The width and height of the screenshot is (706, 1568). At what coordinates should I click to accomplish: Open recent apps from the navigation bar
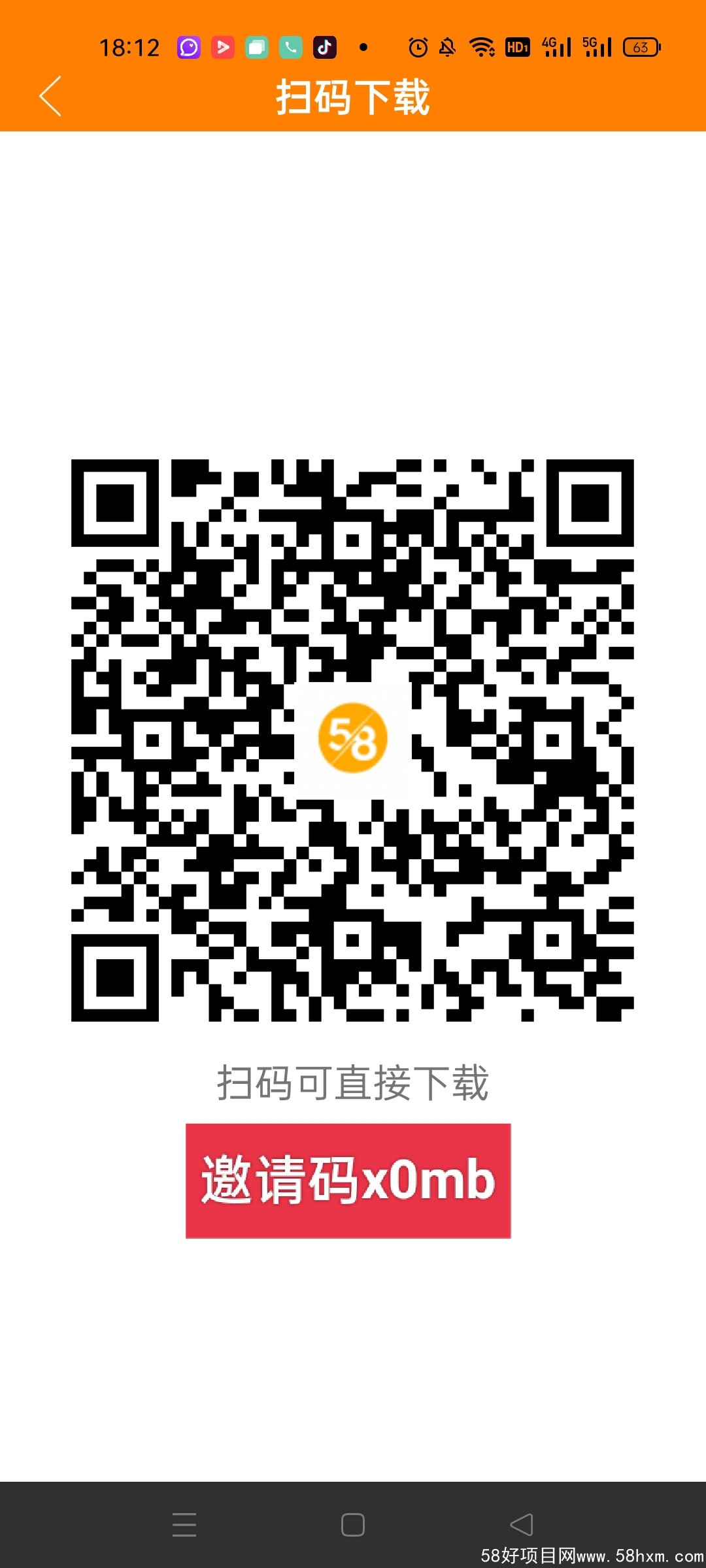pyautogui.click(x=184, y=1525)
